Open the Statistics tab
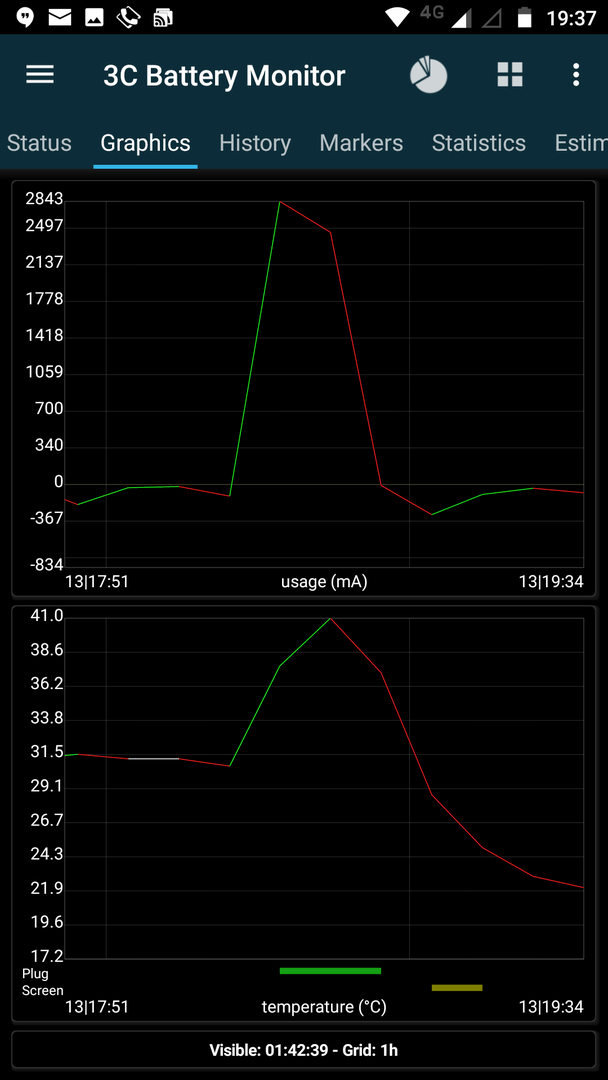Viewport: 608px width, 1080px height. (x=478, y=143)
